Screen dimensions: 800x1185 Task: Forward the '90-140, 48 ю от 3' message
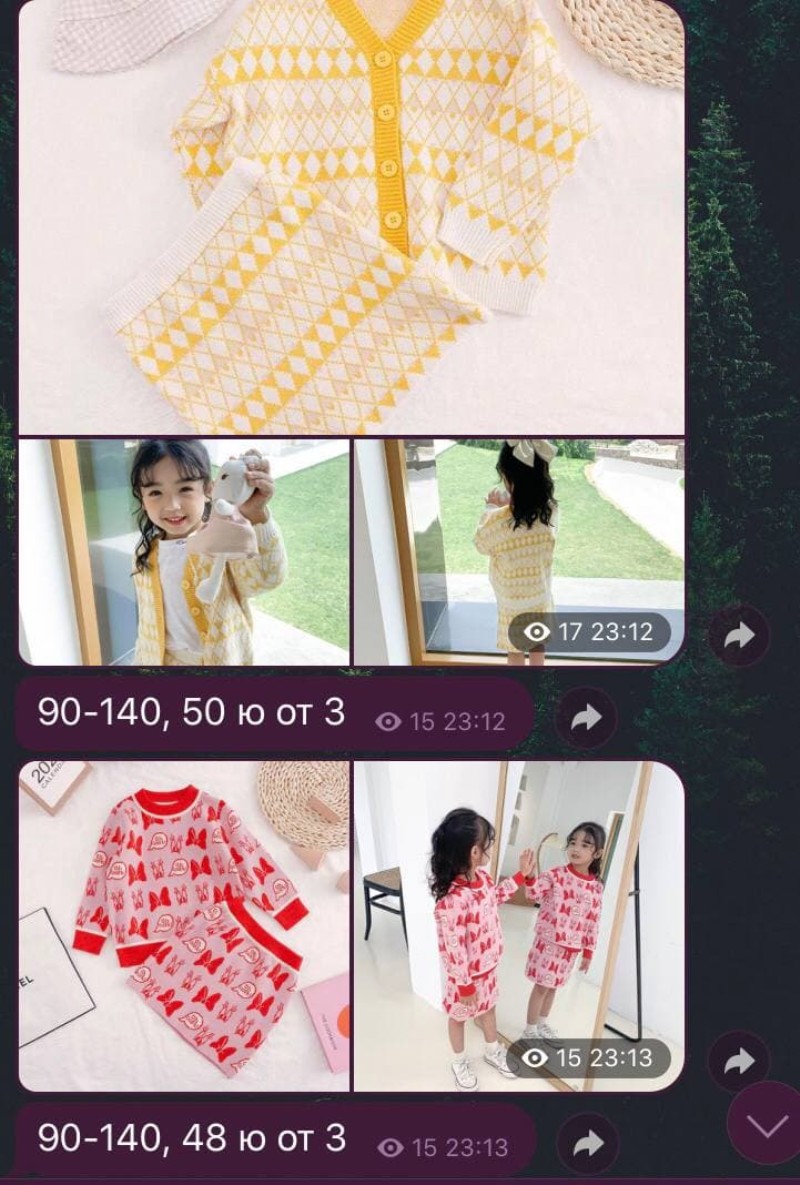[x=588, y=1143]
